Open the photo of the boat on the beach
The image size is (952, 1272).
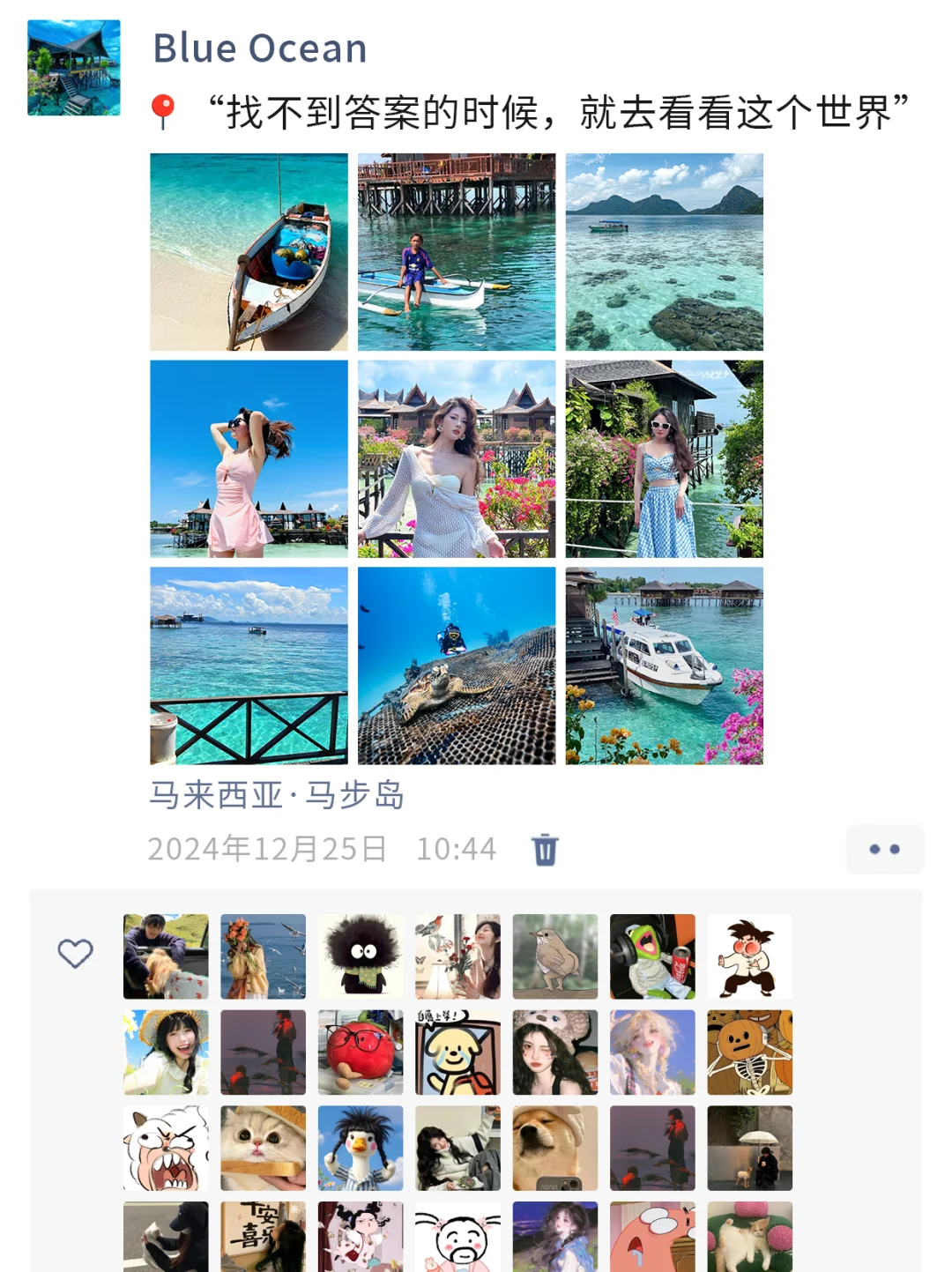(249, 252)
